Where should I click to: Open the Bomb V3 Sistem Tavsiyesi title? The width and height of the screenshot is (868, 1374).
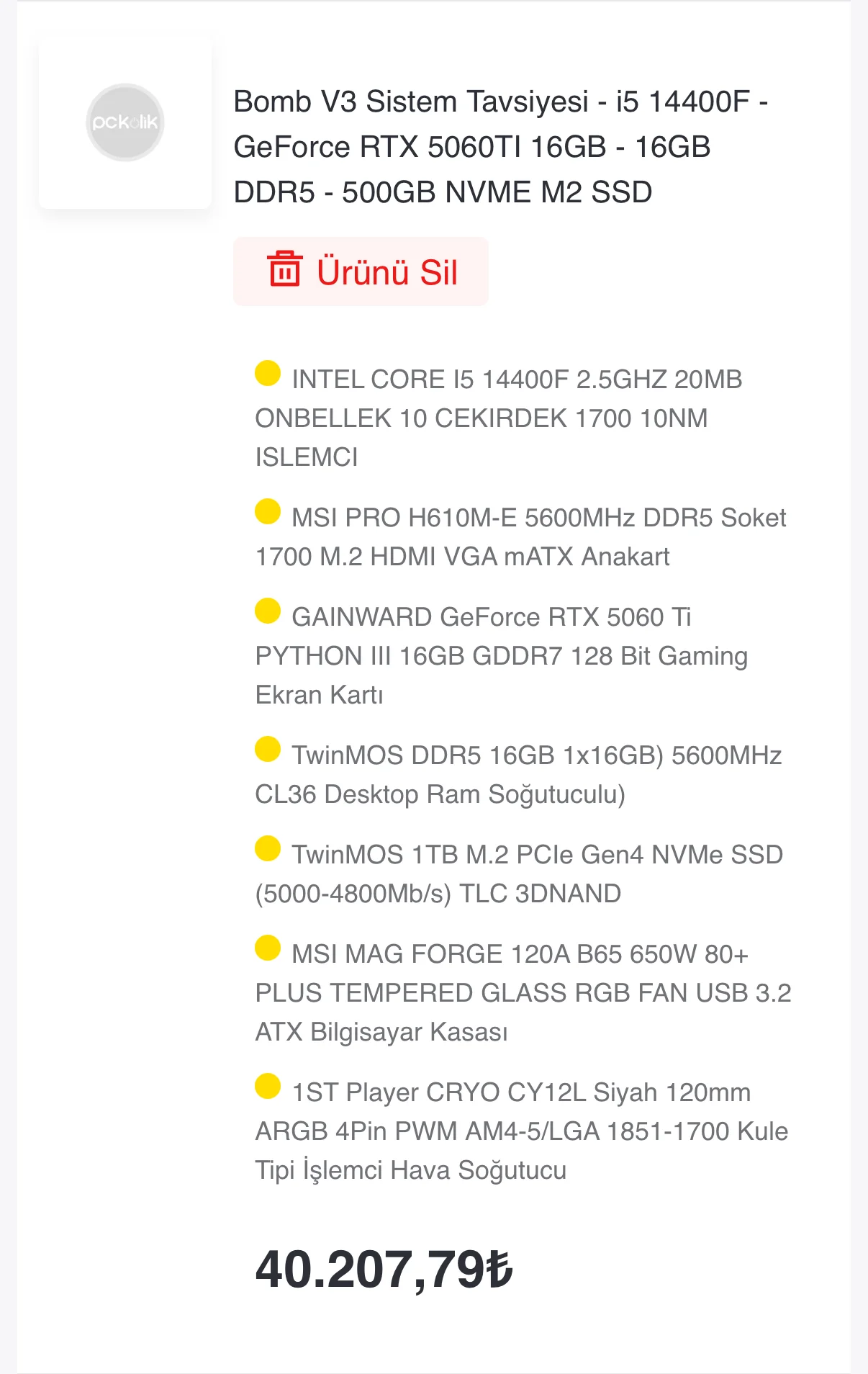[x=500, y=147]
